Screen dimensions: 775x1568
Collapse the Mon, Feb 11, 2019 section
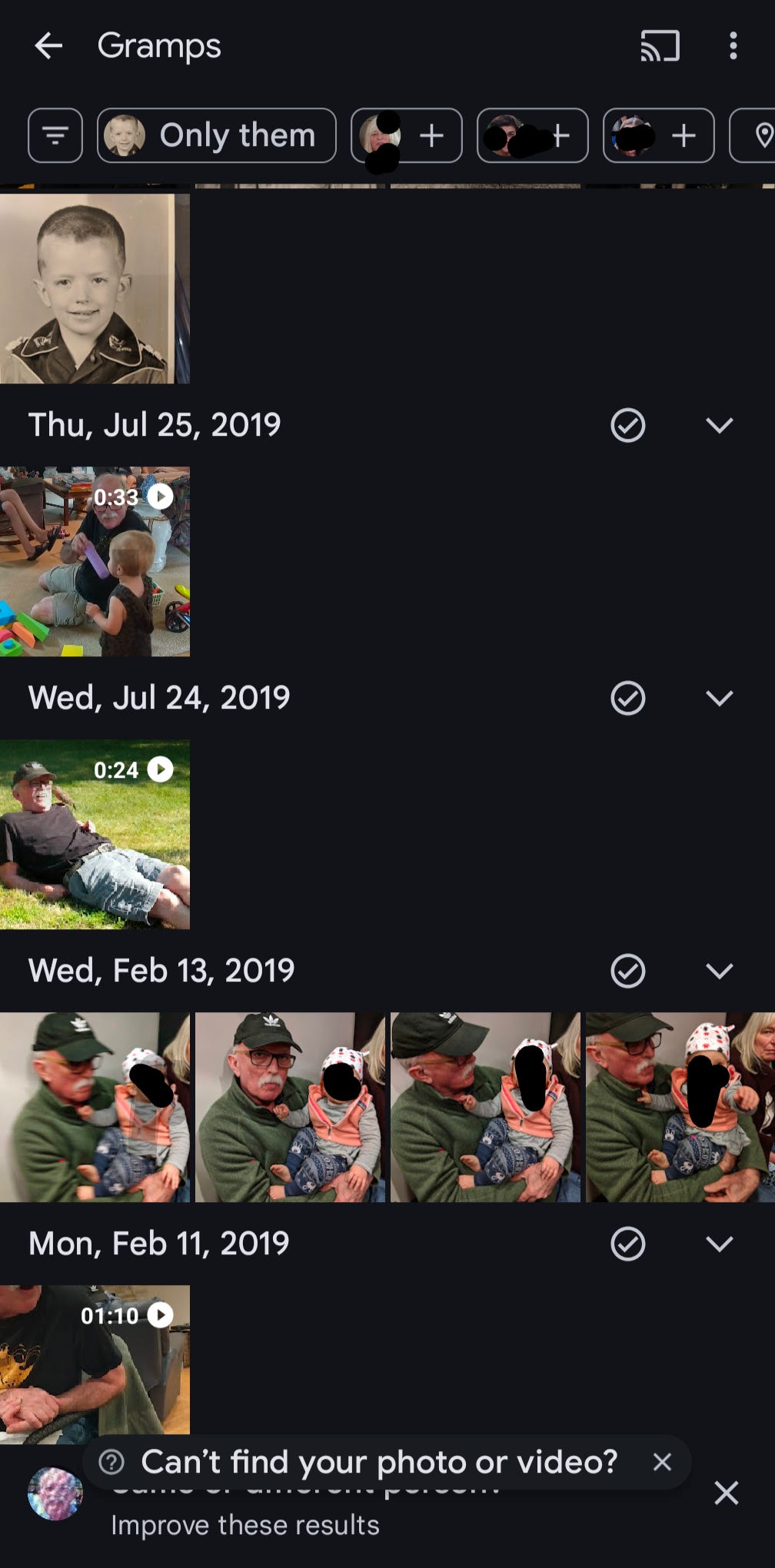point(719,1244)
